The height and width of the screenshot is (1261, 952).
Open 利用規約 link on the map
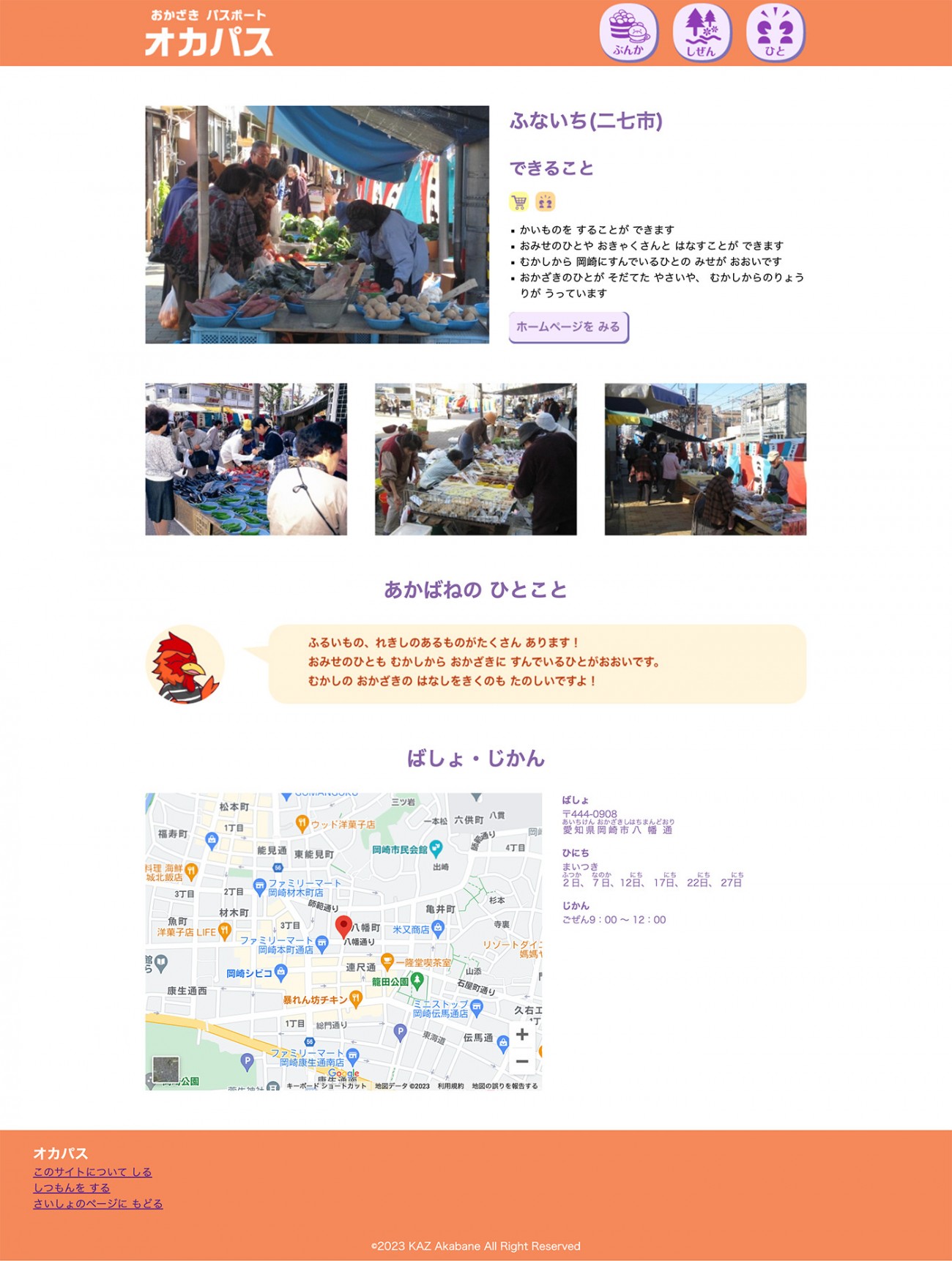tap(450, 1086)
